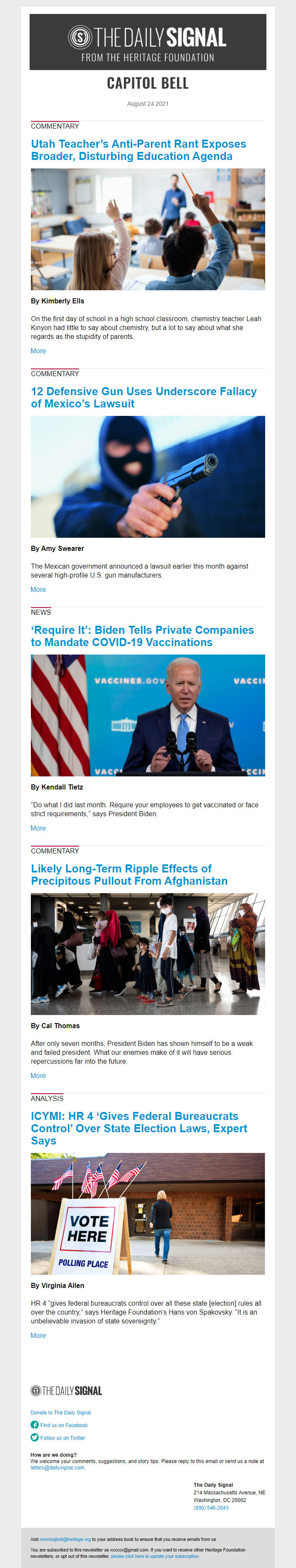Click here to update your subscription
The image size is (296, 1568).
tap(154, 1556)
